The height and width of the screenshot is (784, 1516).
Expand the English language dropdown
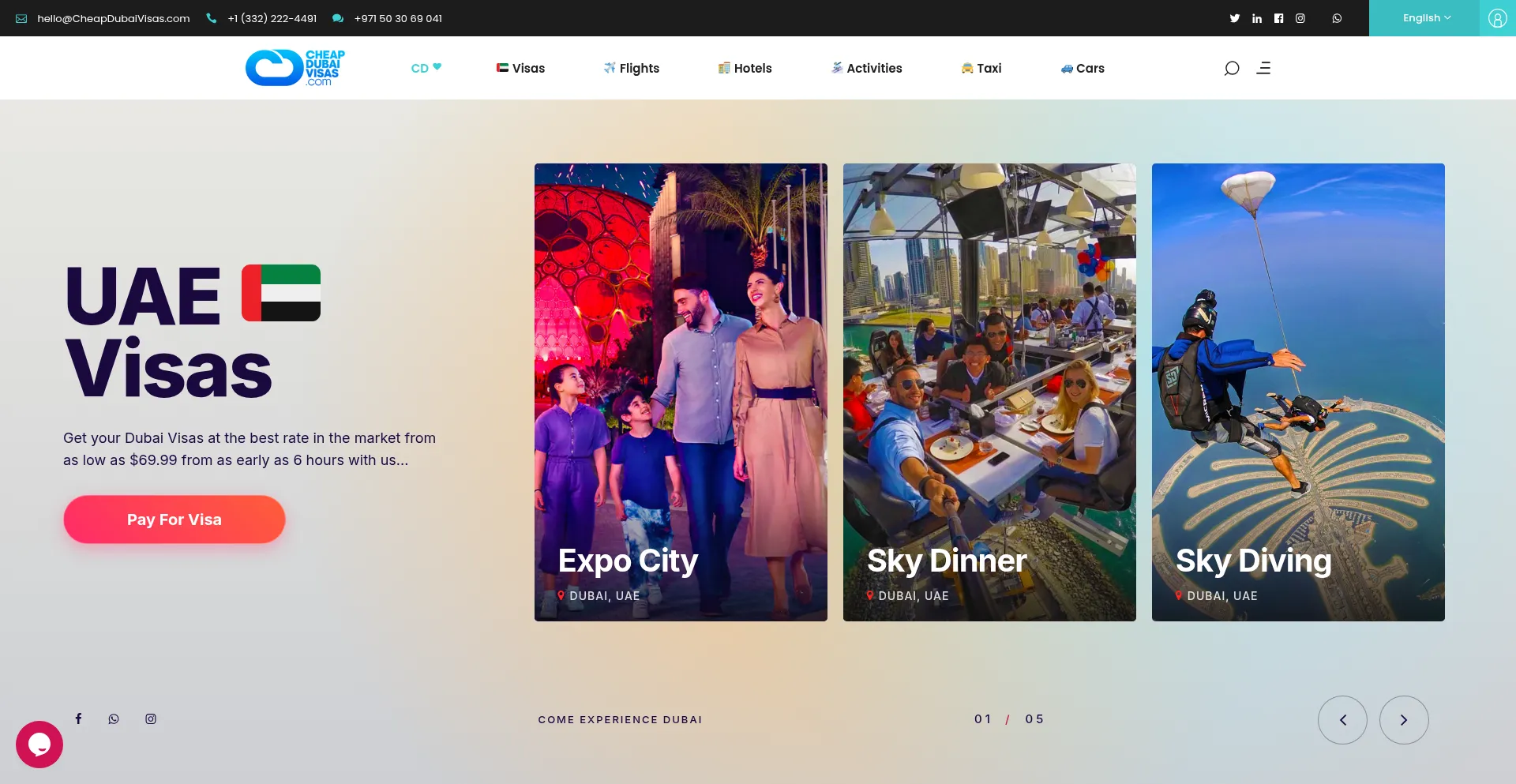click(x=1426, y=18)
